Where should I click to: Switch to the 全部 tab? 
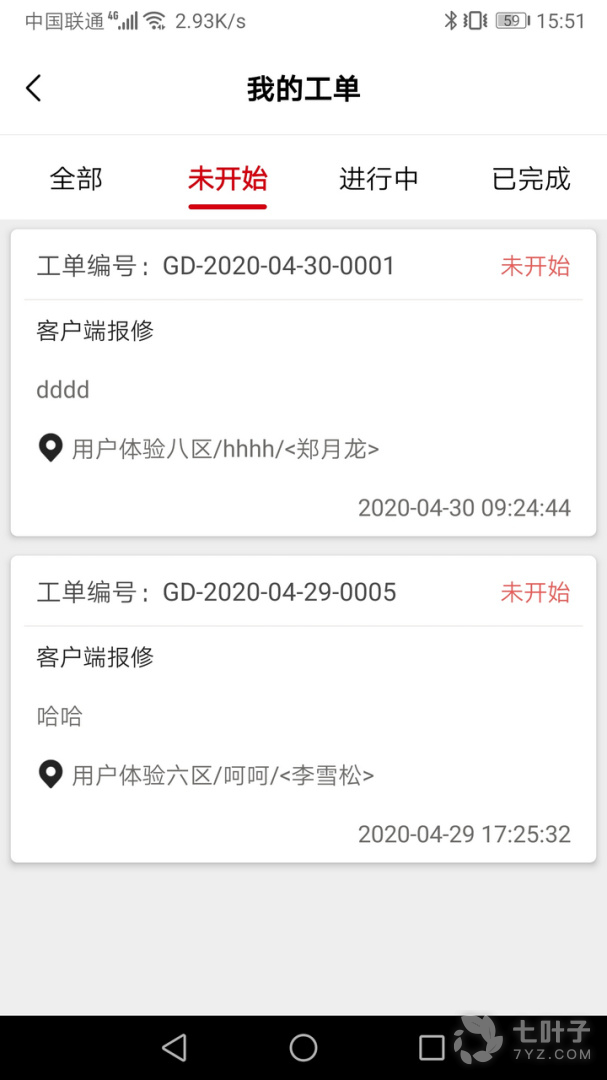pyautogui.click(x=76, y=179)
